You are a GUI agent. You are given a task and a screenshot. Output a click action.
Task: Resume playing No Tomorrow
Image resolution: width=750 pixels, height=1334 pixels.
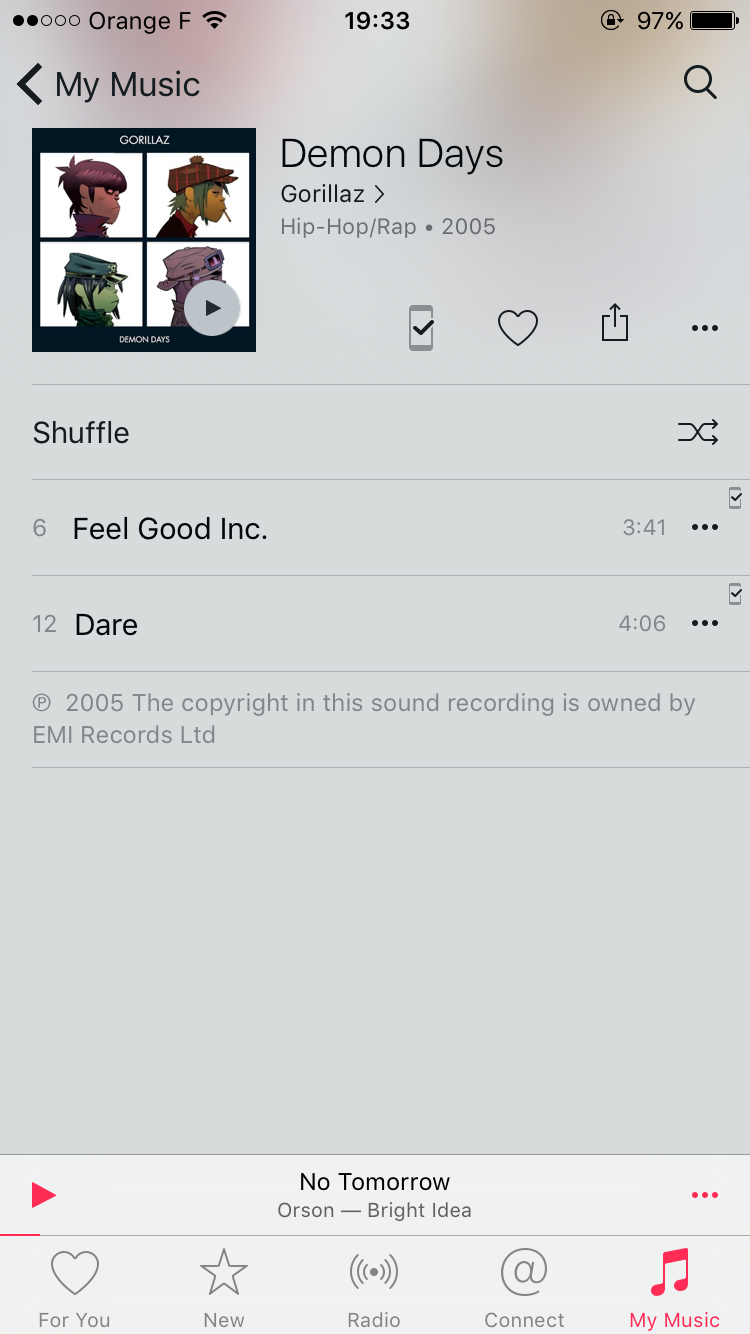tap(43, 1195)
